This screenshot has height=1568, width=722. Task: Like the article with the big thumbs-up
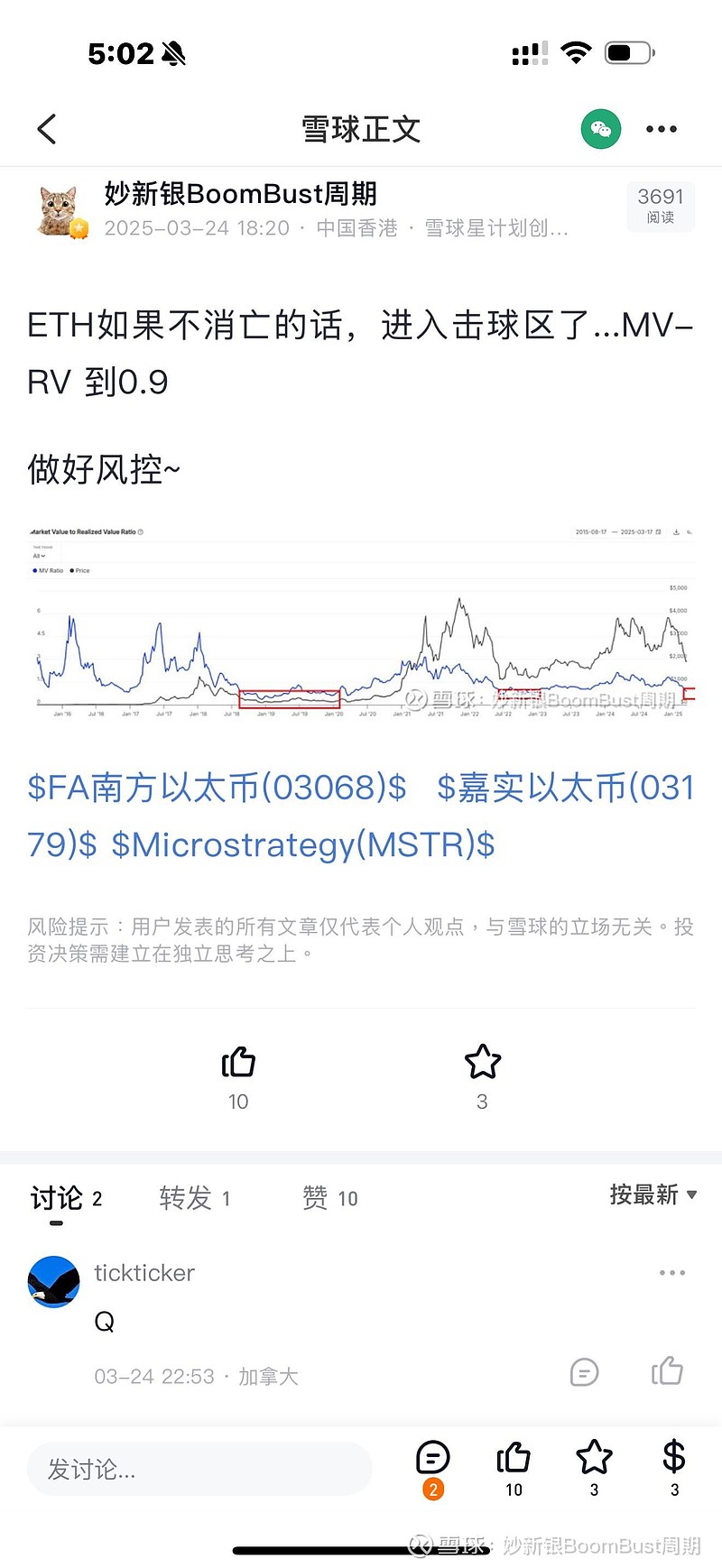[x=237, y=1065]
